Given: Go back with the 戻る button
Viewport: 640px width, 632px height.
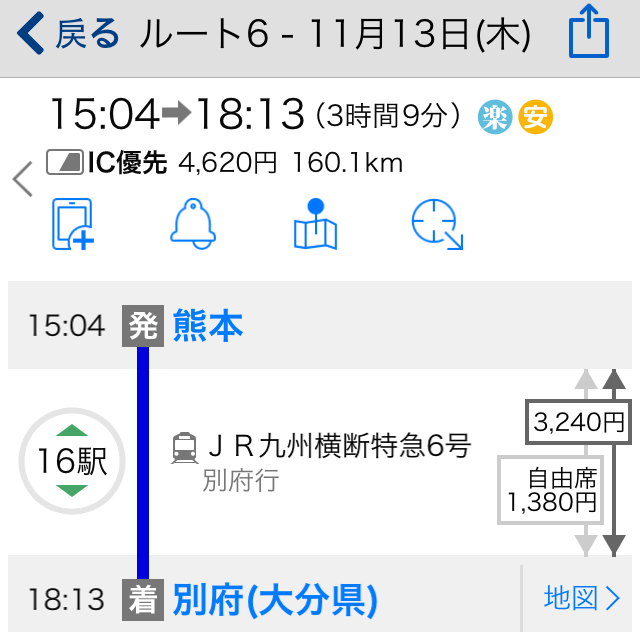Looking at the screenshot, I should tap(68, 35).
